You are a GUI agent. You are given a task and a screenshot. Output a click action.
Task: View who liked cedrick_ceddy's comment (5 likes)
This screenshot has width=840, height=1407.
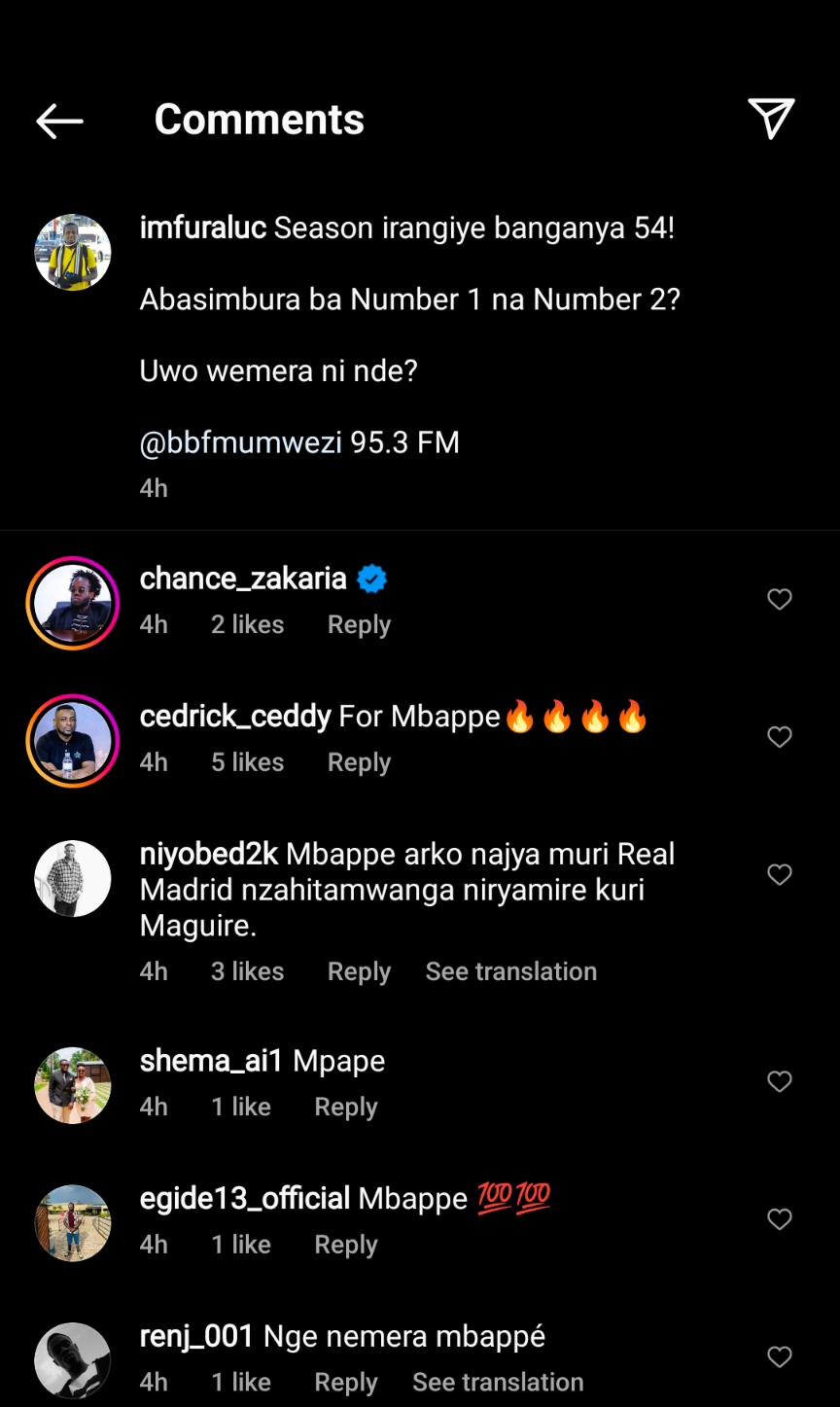tap(247, 762)
